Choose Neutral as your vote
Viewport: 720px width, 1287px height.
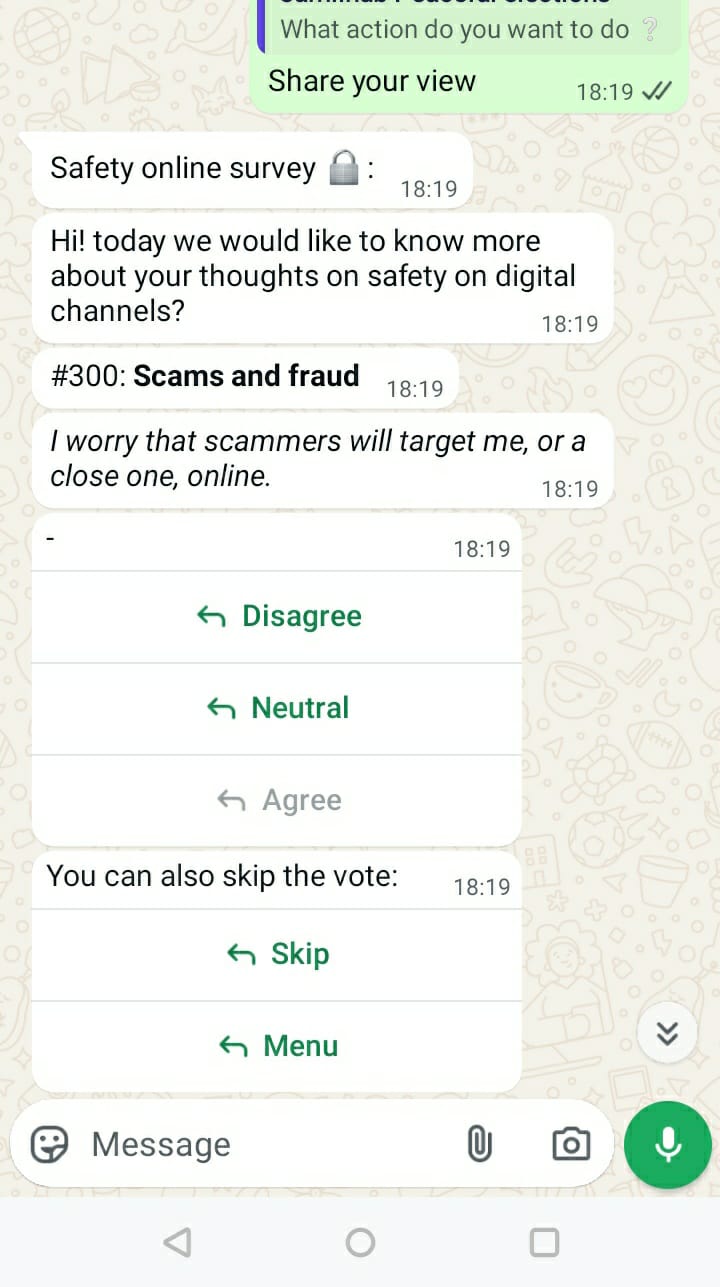[278, 708]
